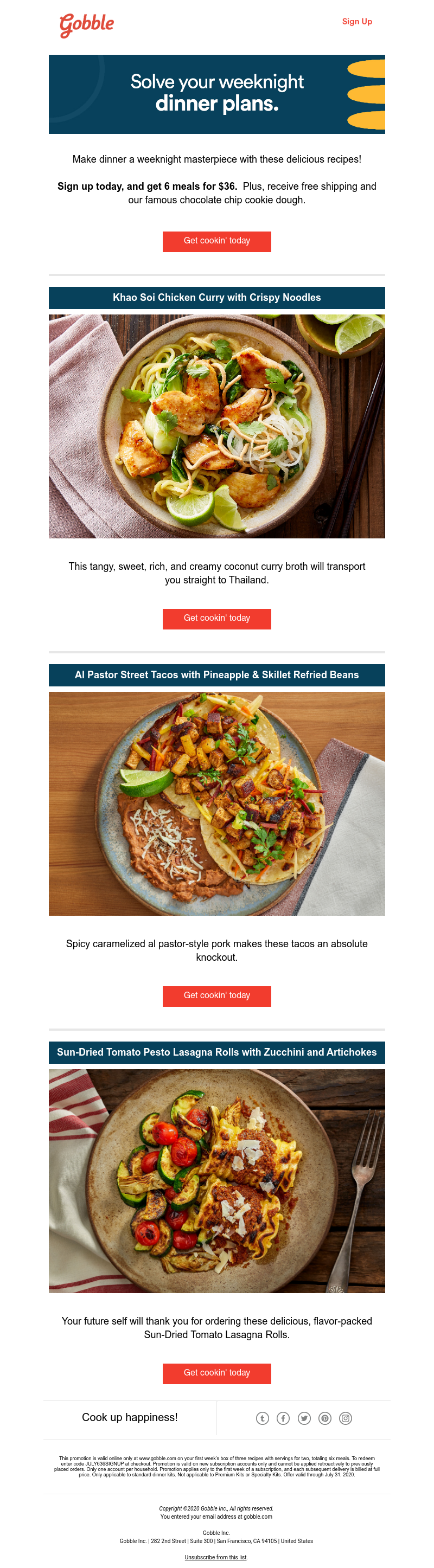Tap Get cookin' today below the Lasagna Rolls description
Screen dimensions: 434x1568
(216, 1373)
